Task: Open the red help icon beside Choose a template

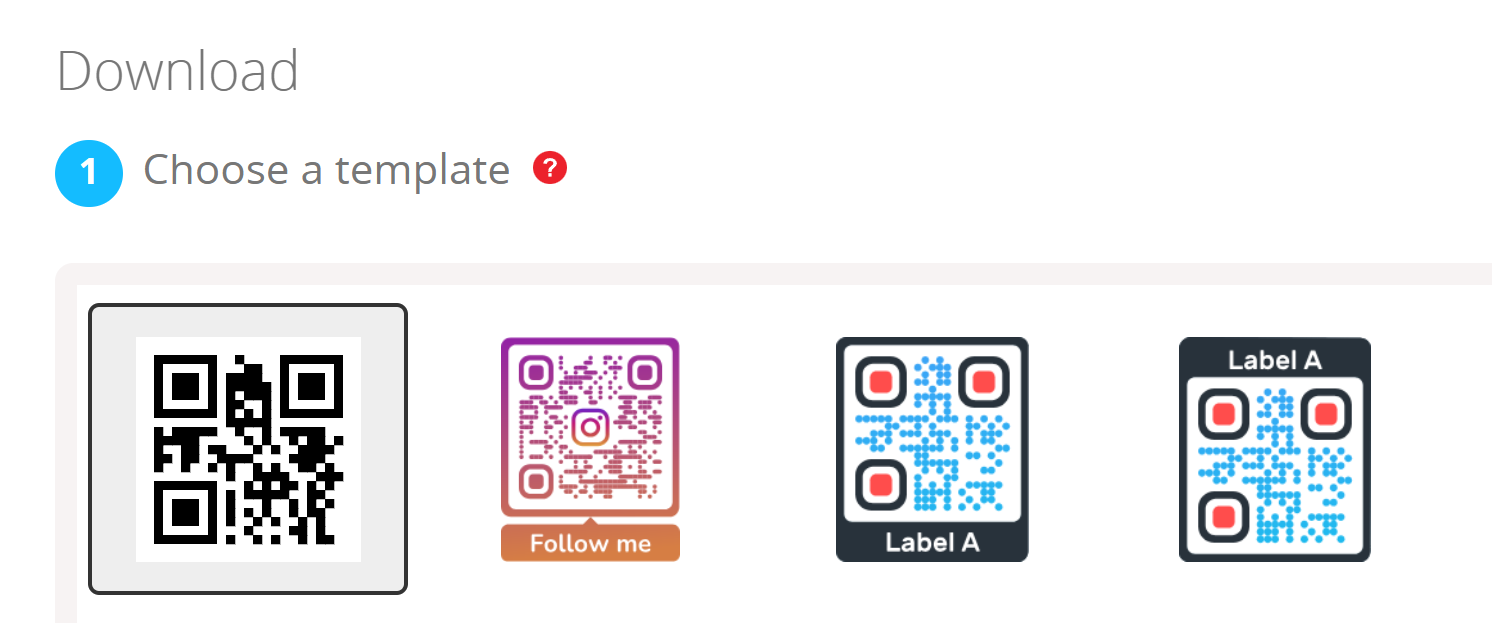Action: [x=550, y=168]
